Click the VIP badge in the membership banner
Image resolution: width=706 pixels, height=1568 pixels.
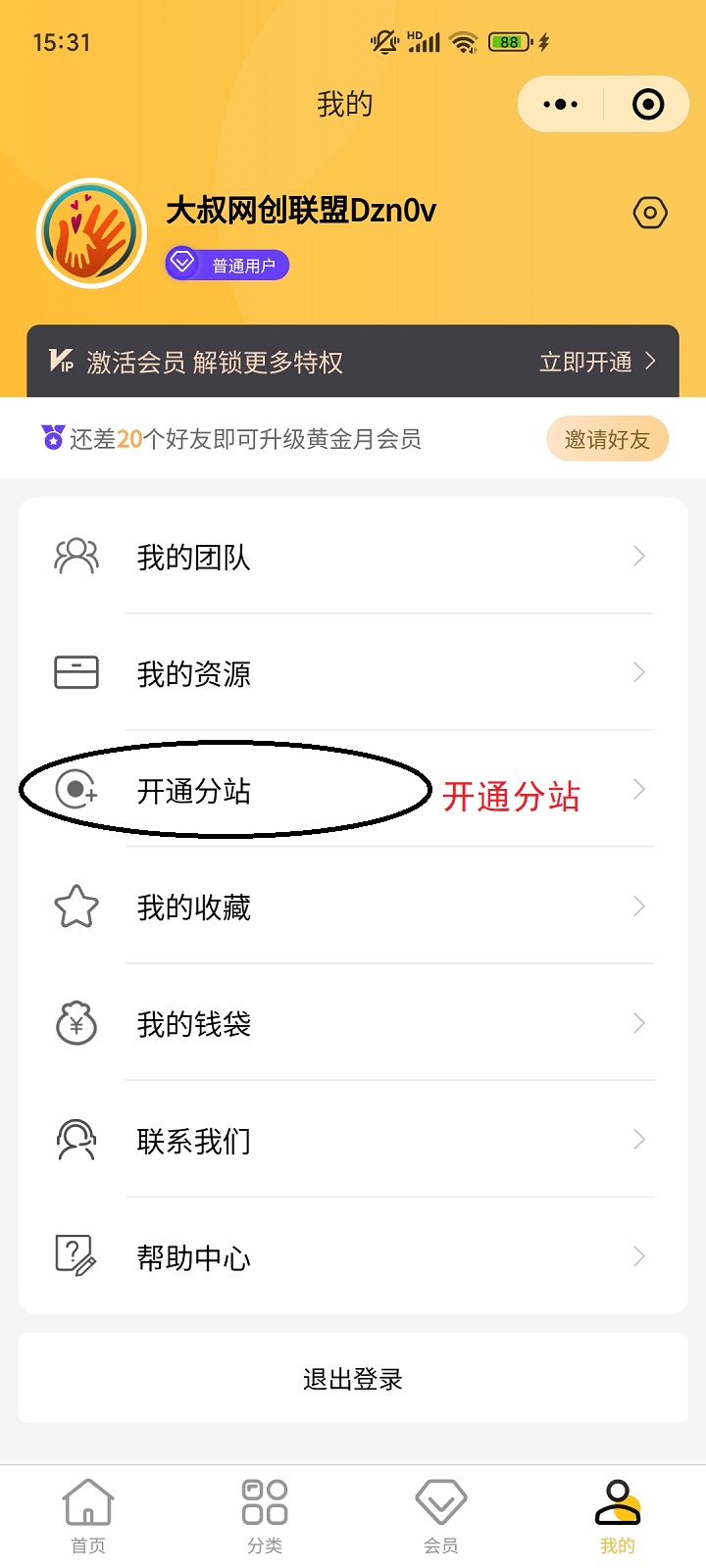point(59,361)
